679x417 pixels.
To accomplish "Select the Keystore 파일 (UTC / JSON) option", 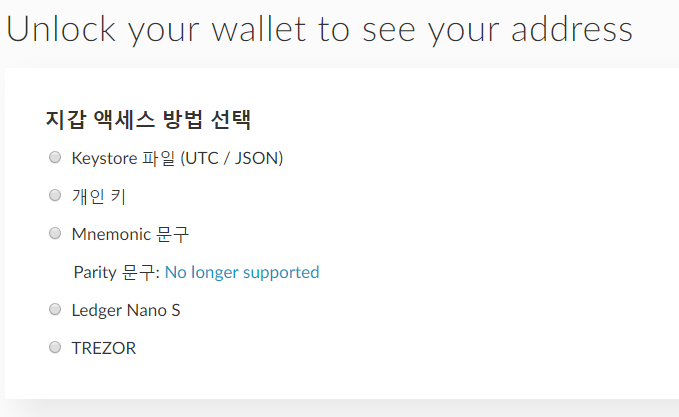I will [x=55, y=157].
